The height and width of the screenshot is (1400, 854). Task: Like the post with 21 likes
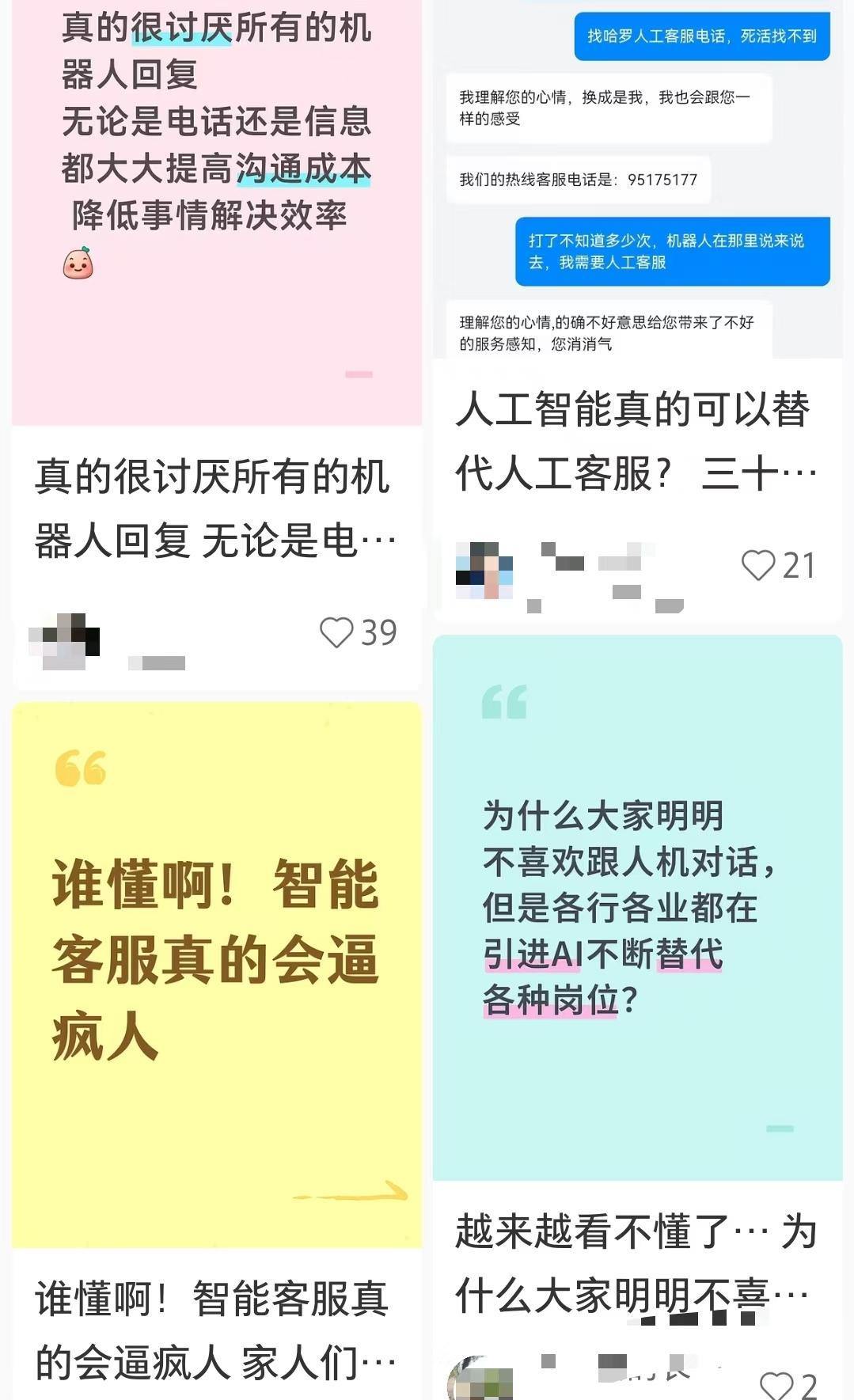click(x=757, y=565)
